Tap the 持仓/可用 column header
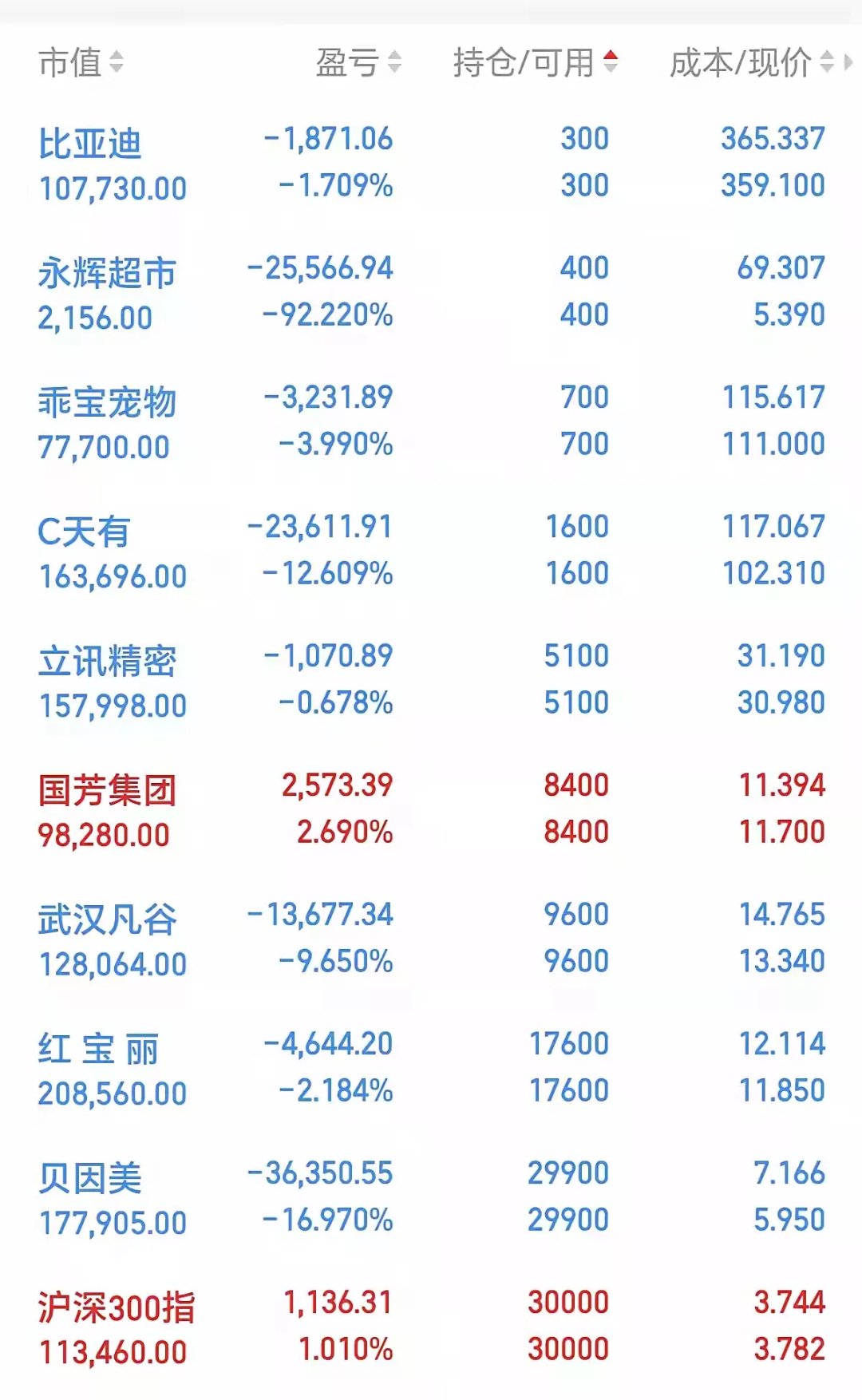This screenshot has height=1400, width=862. 535,62
